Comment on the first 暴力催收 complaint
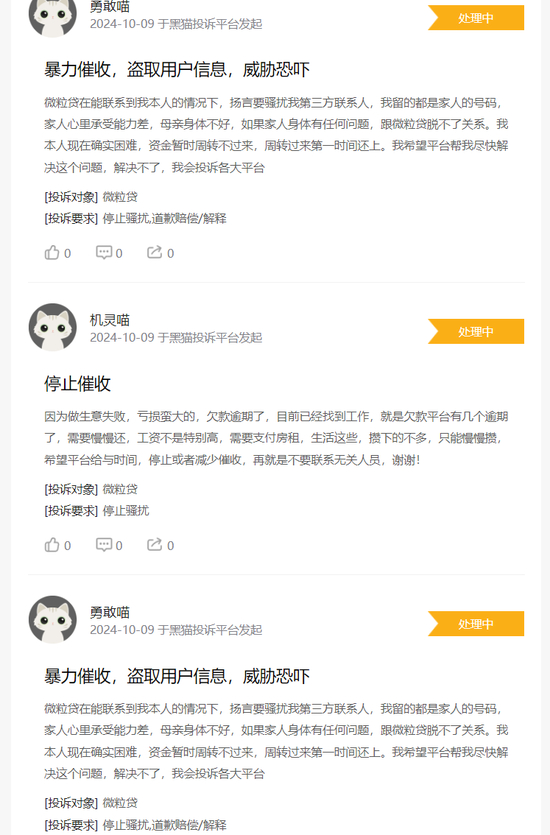This screenshot has width=550, height=835. click(x=109, y=252)
